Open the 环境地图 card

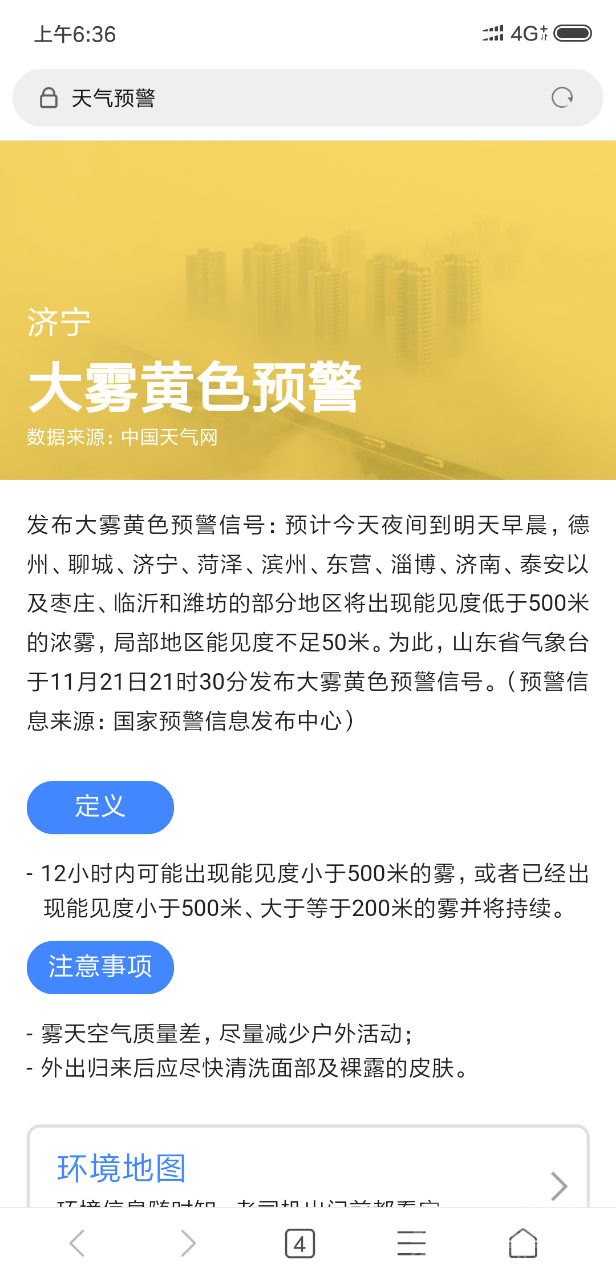coord(308,1170)
